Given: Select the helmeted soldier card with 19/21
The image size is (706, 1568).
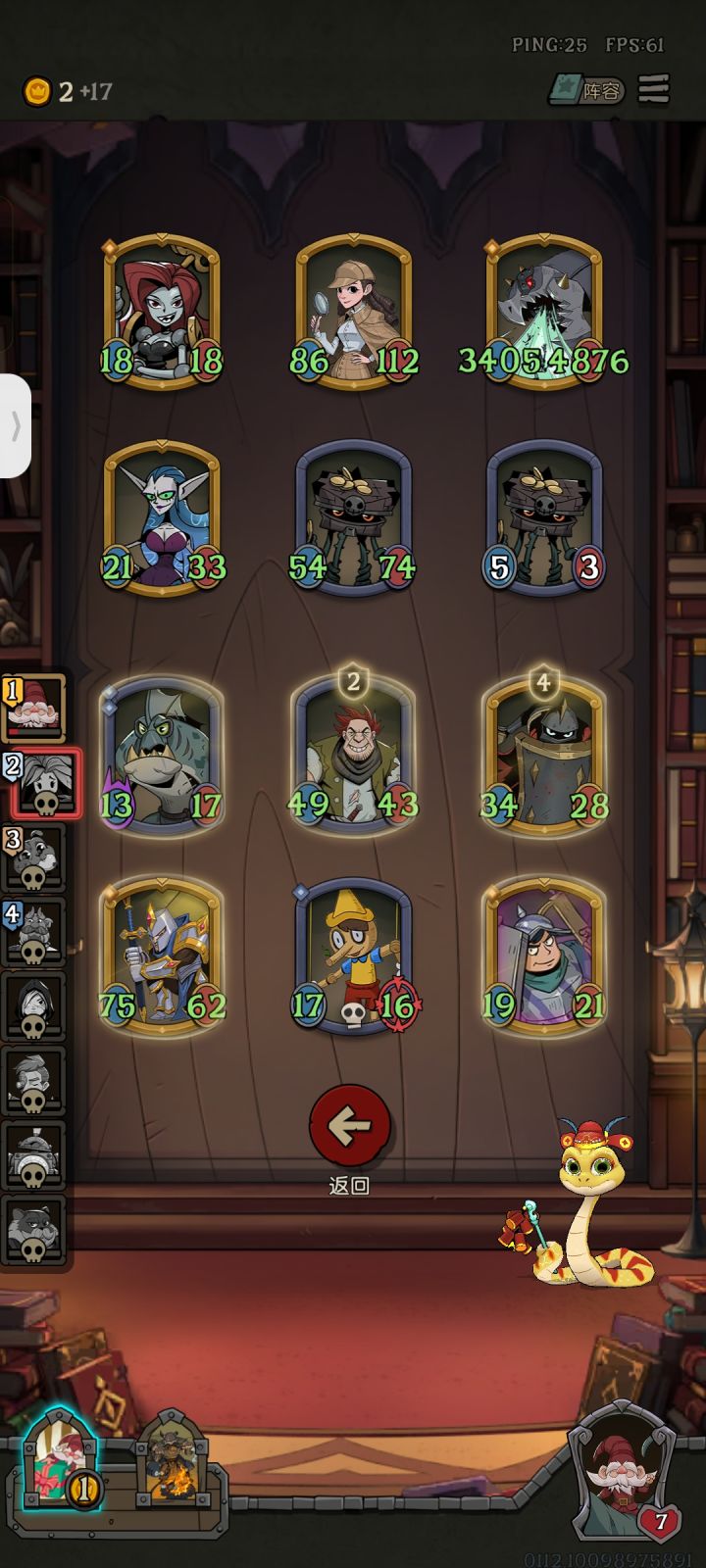Looking at the screenshot, I should pyautogui.click(x=544, y=956).
